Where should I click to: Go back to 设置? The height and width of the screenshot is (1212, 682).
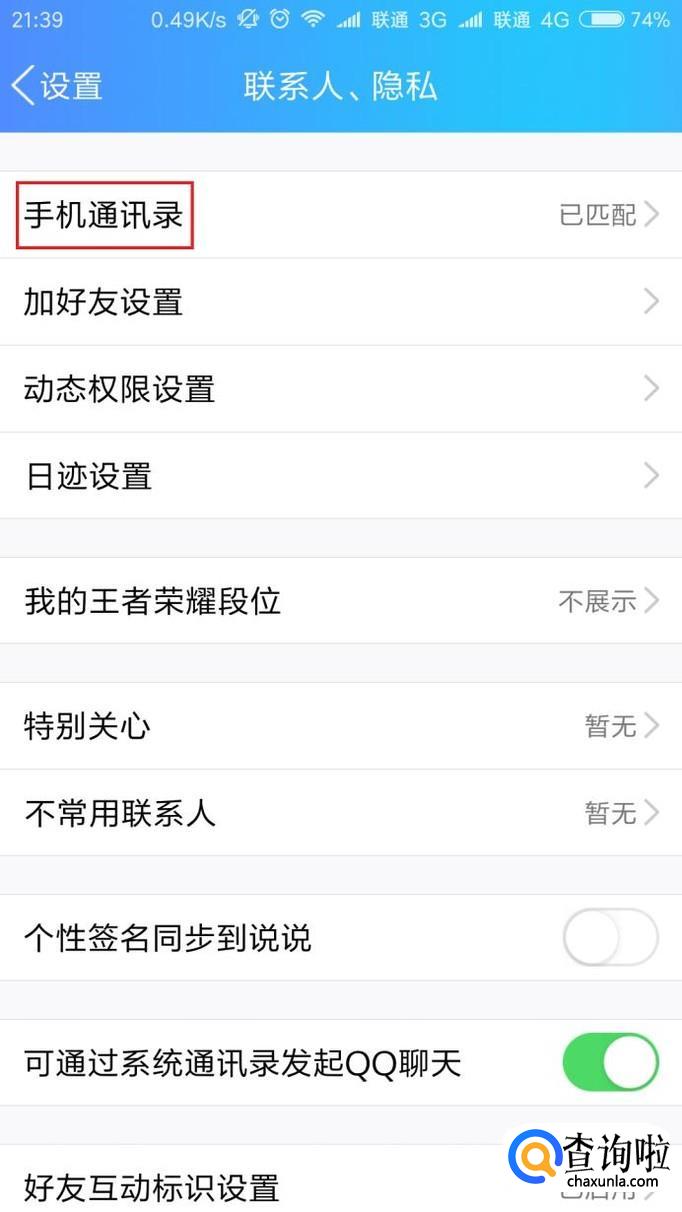(58, 86)
